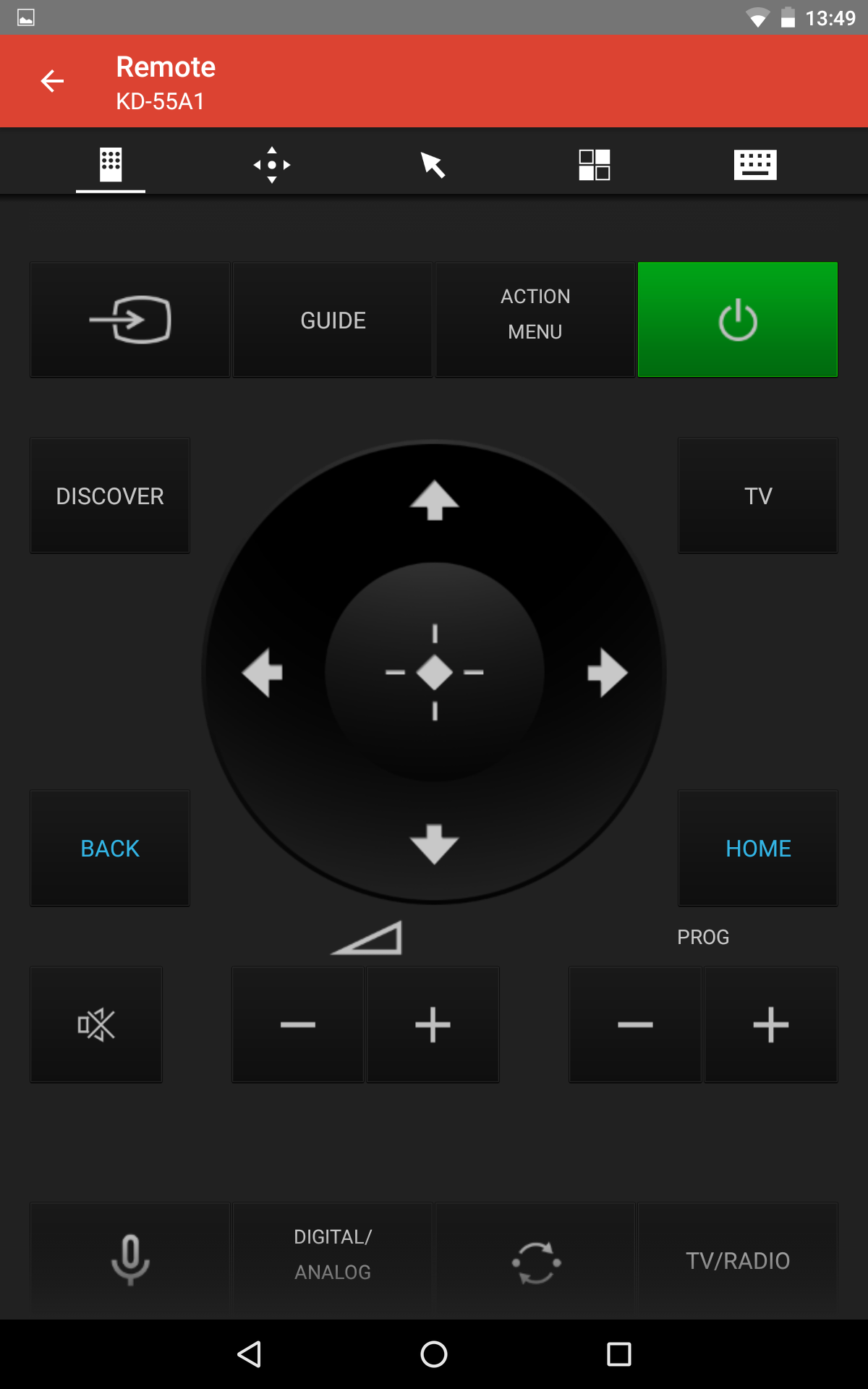Toggle the TV power button
The image size is (868, 1389).
point(738,320)
